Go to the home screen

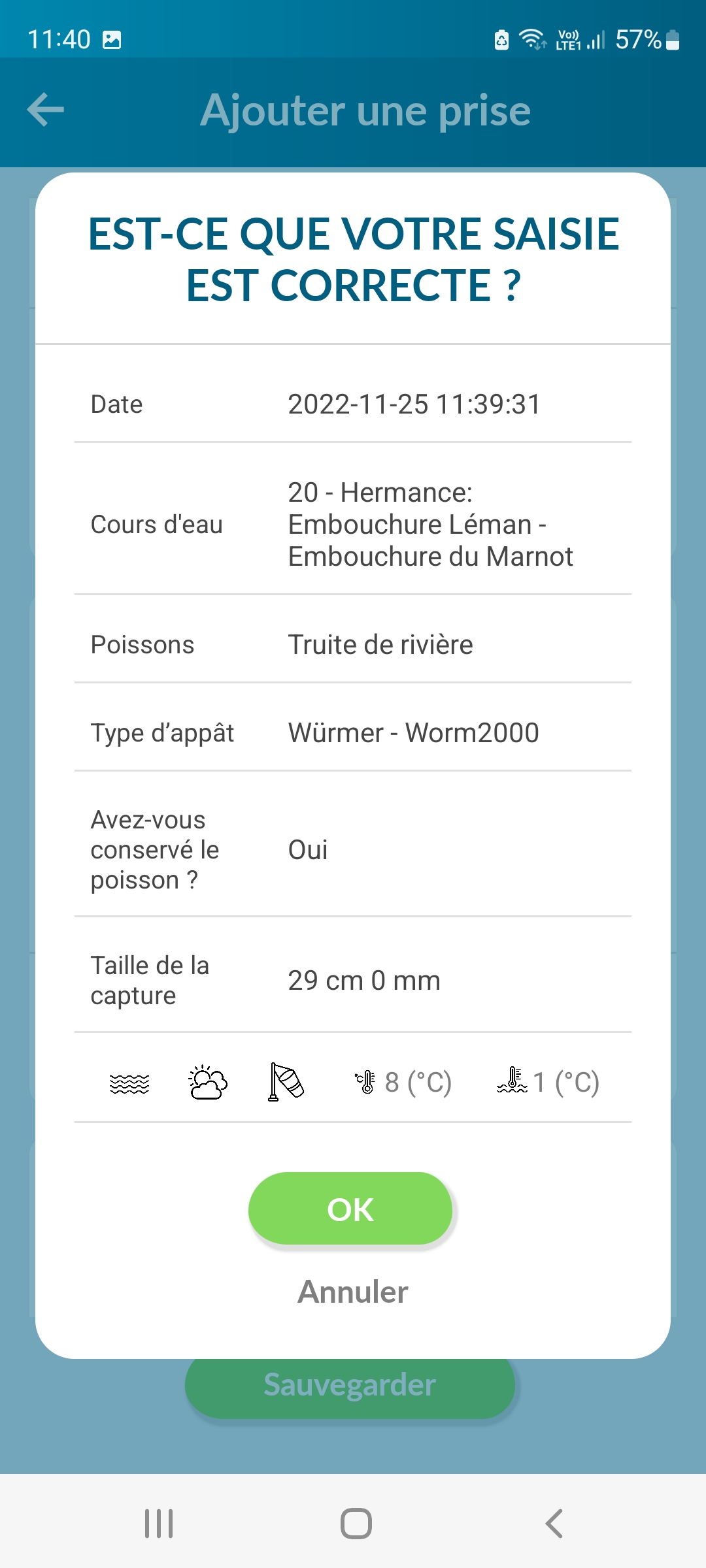pos(356,1524)
